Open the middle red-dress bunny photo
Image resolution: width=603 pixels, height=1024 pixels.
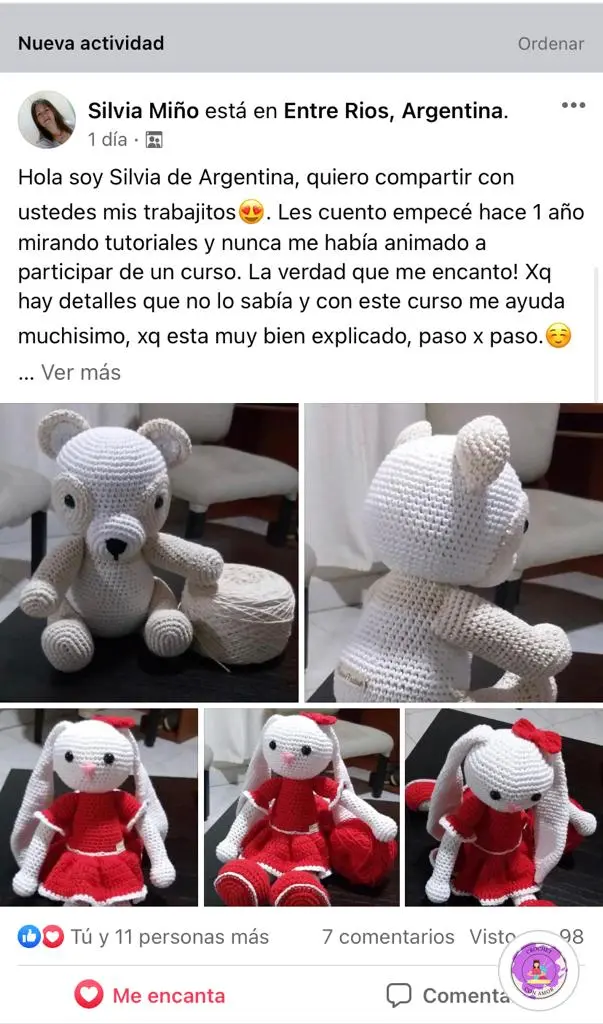(301, 807)
